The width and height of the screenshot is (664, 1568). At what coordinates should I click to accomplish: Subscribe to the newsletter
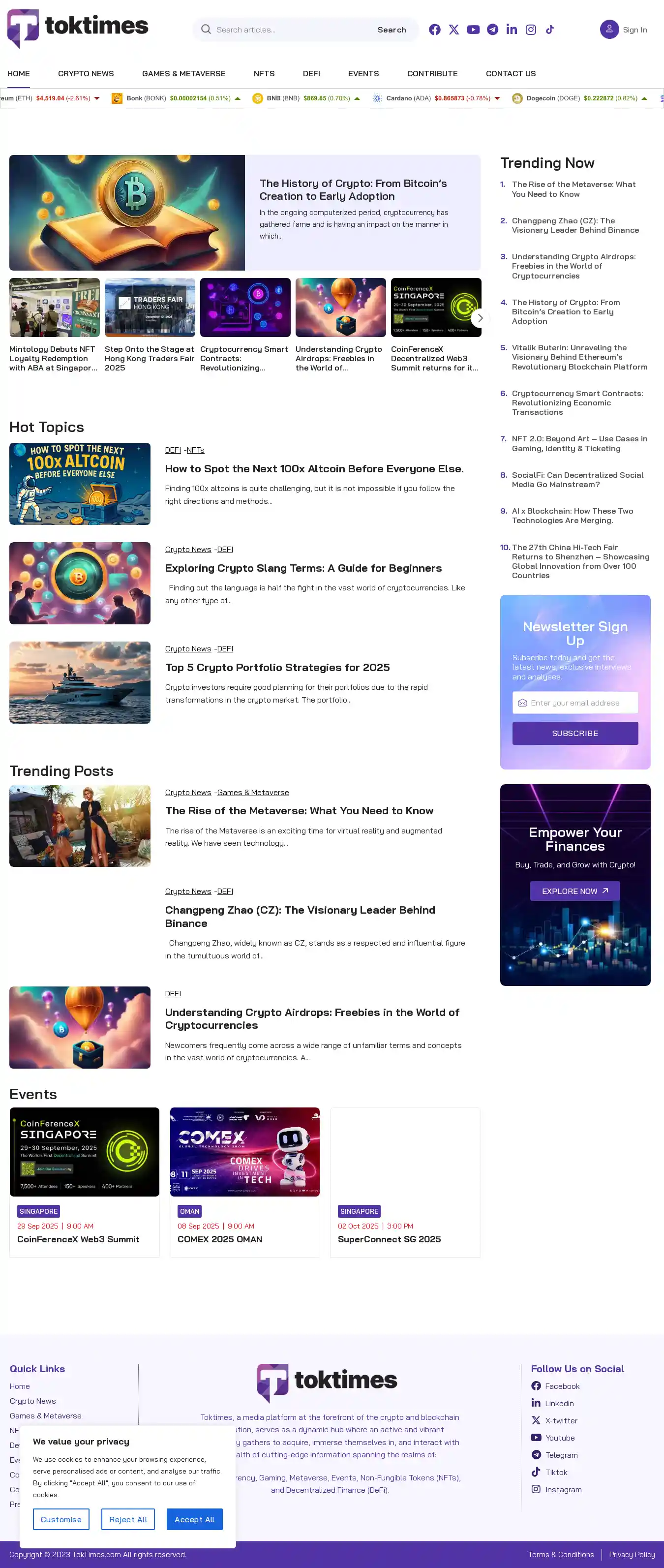(575, 734)
